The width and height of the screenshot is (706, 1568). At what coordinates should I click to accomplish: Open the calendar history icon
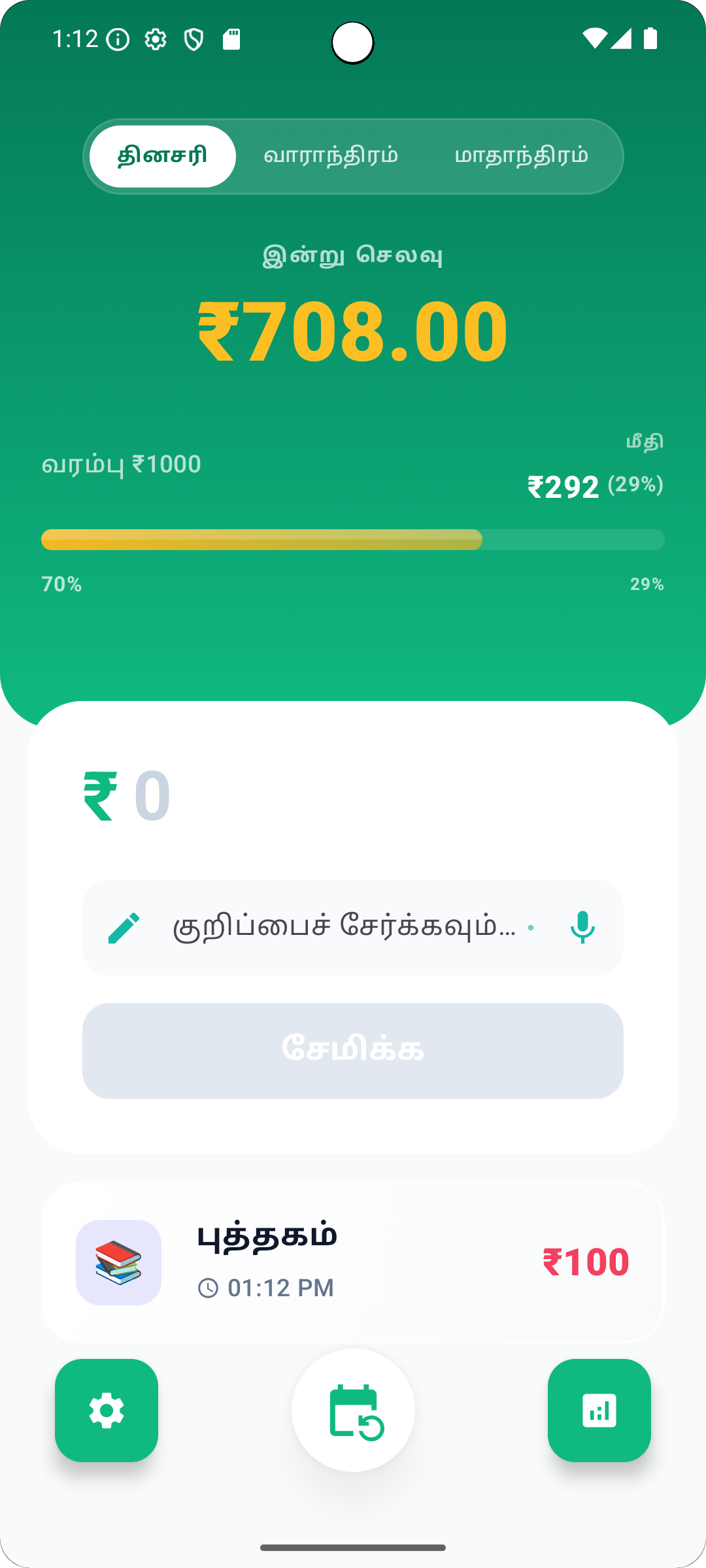pos(353,1411)
